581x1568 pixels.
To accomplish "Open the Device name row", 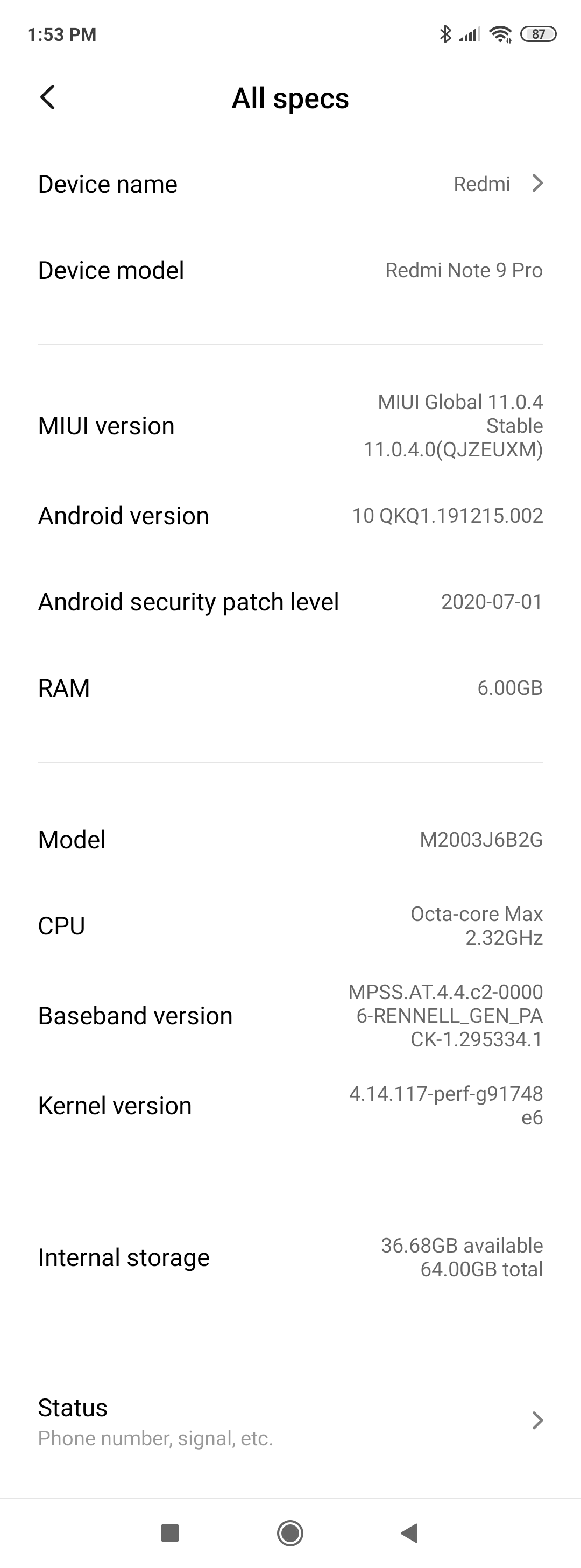I will click(x=290, y=184).
